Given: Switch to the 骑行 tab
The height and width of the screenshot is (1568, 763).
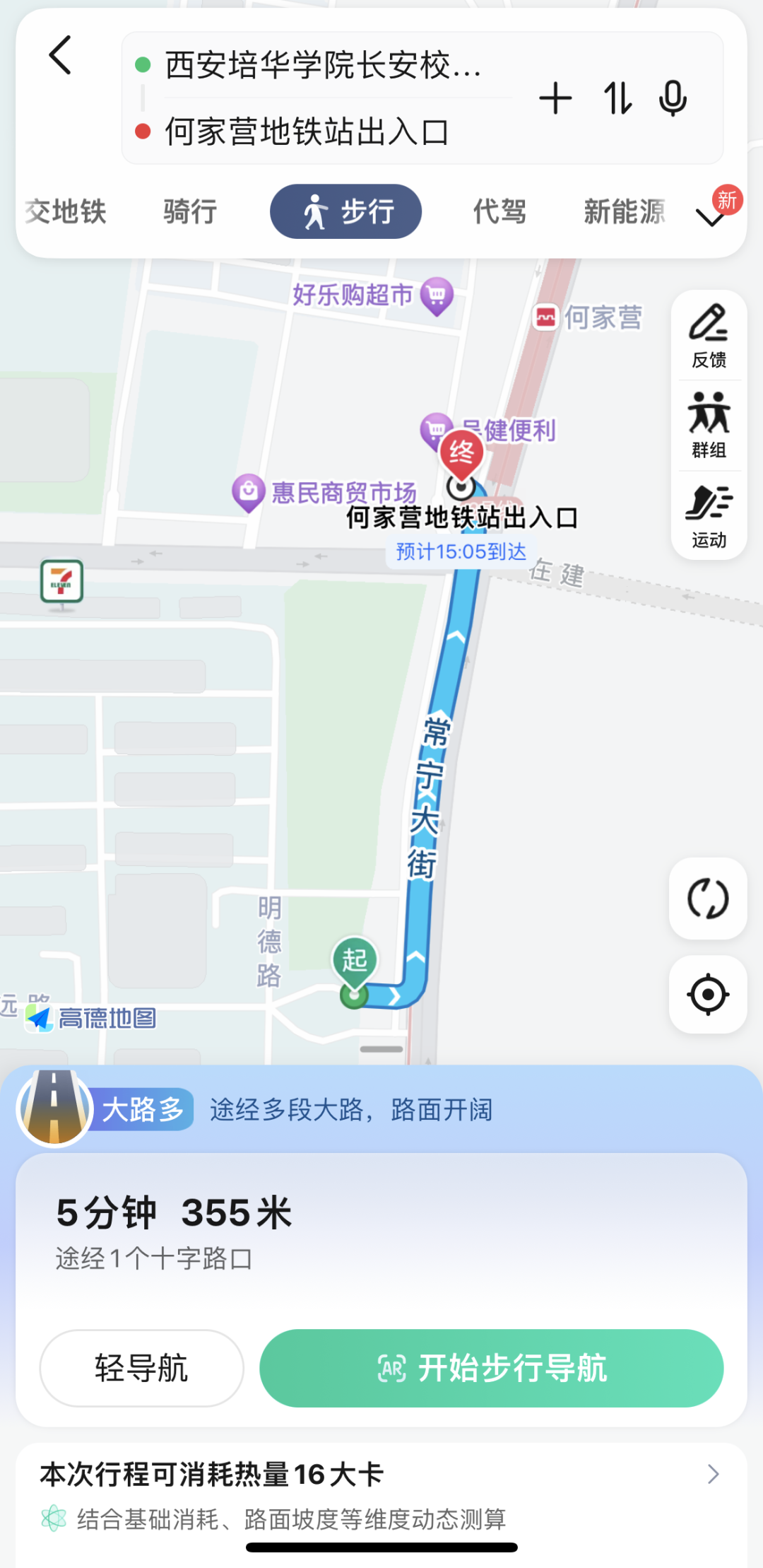Looking at the screenshot, I should pyautogui.click(x=189, y=211).
